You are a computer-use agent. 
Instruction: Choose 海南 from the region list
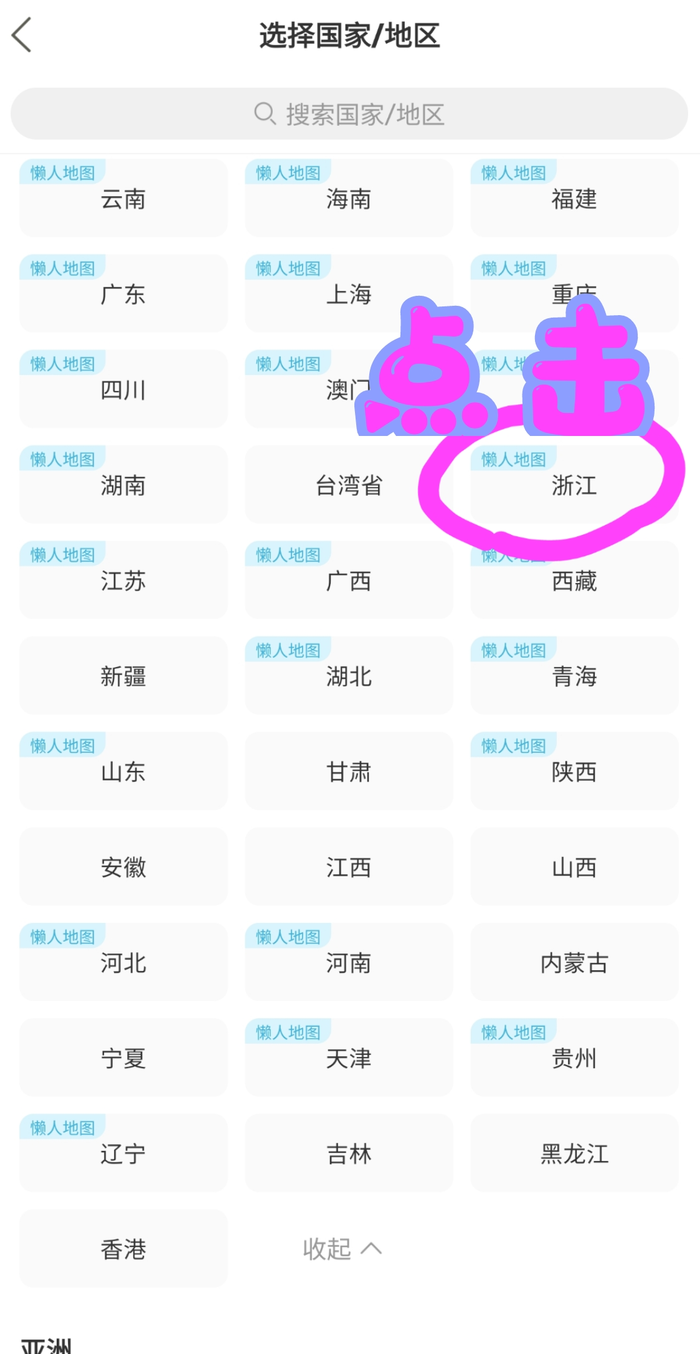(x=348, y=199)
